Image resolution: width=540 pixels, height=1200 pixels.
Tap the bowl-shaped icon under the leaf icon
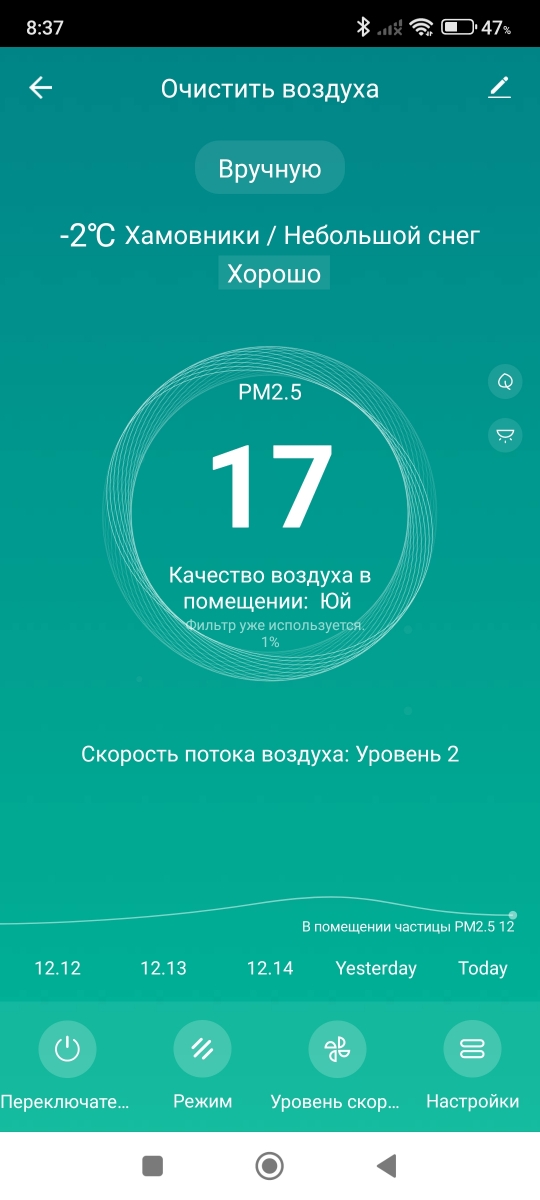point(505,434)
